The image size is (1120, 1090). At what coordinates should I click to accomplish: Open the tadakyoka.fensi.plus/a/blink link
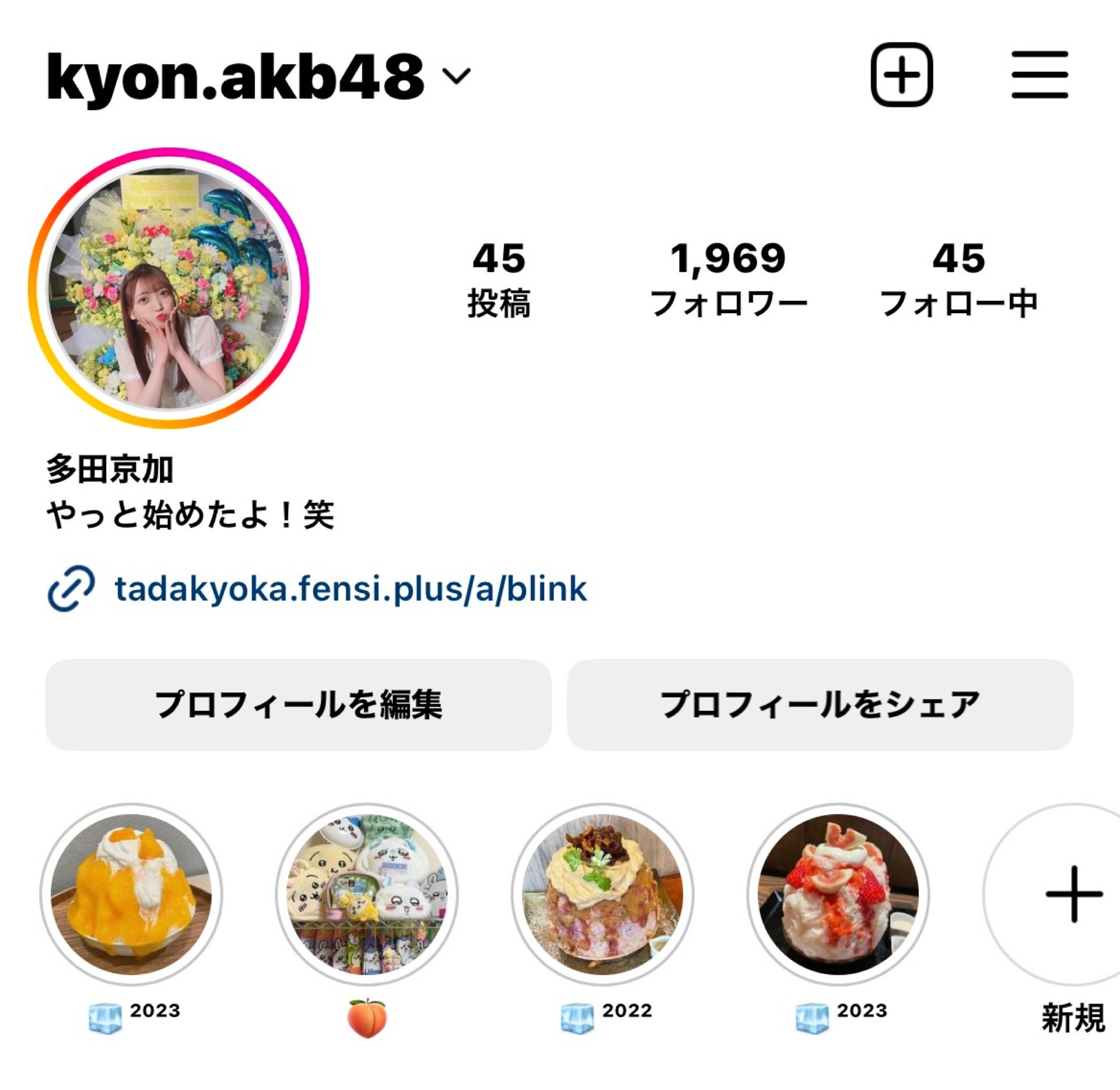click(350, 588)
